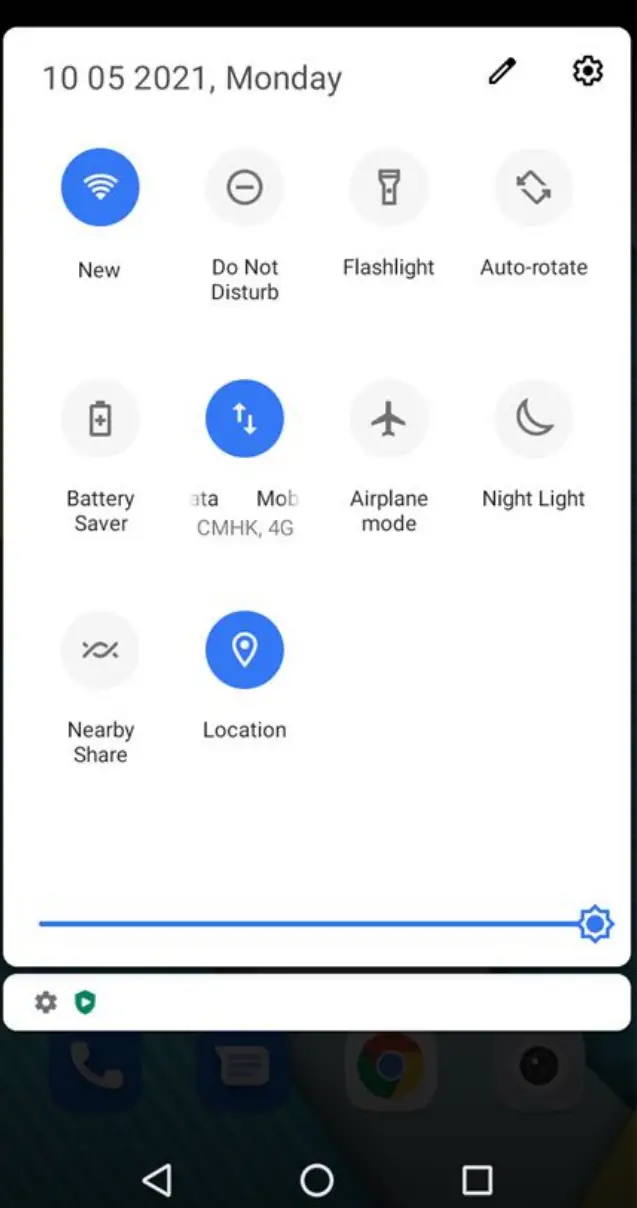The image size is (637, 1208).
Task: Enable Do Not Disturb
Action: pos(244,188)
